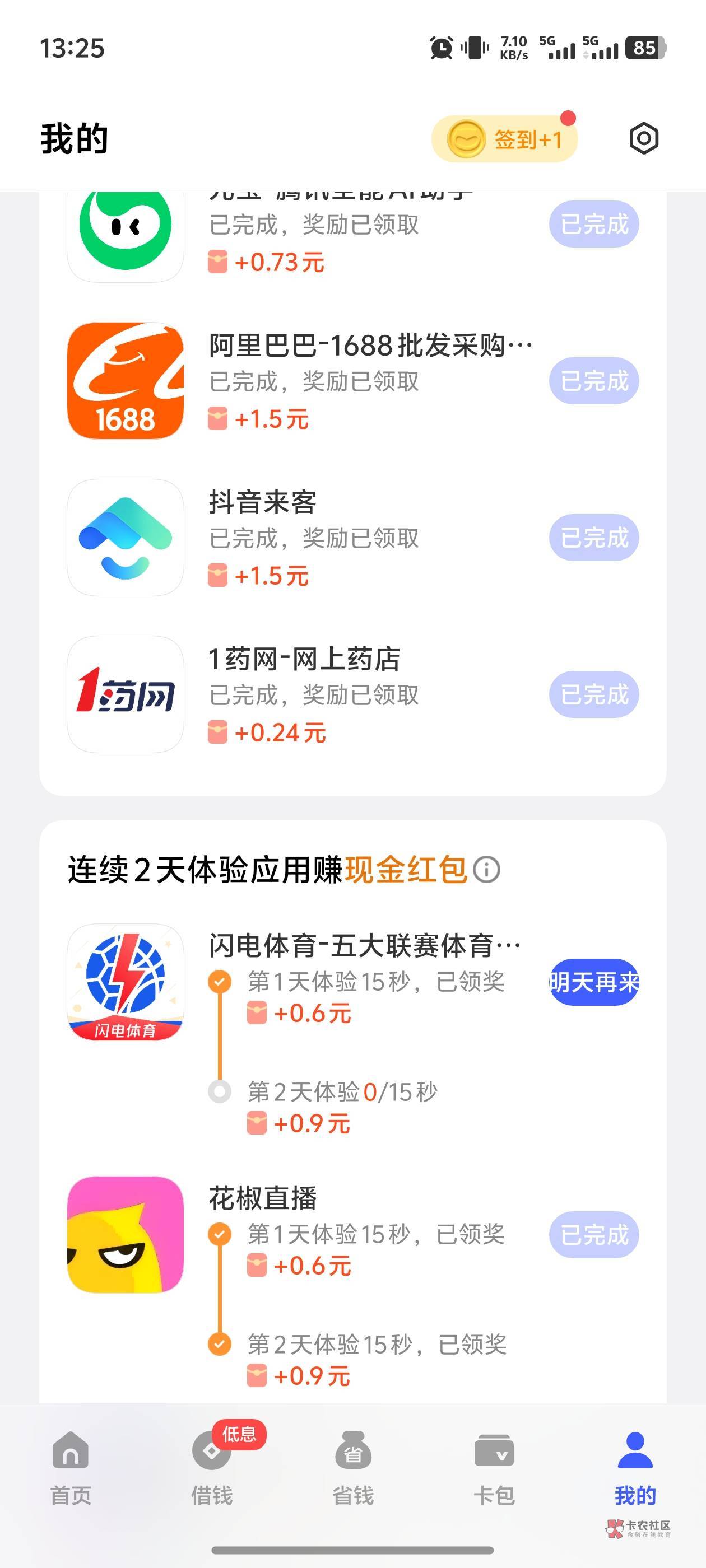The image size is (706, 1568).
Task: Tap the 签到+1 check-in button
Action: [504, 139]
